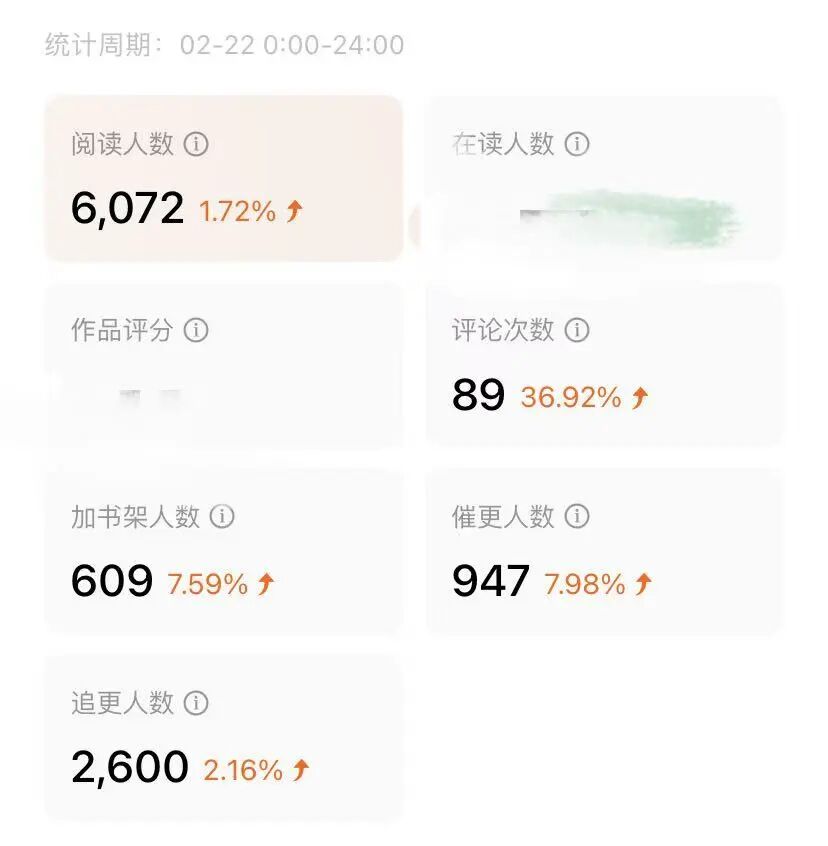This screenshot has width=828, height=846.
Task: Open the 追更人数 card showing 2,600
Action: click(223, 738)
